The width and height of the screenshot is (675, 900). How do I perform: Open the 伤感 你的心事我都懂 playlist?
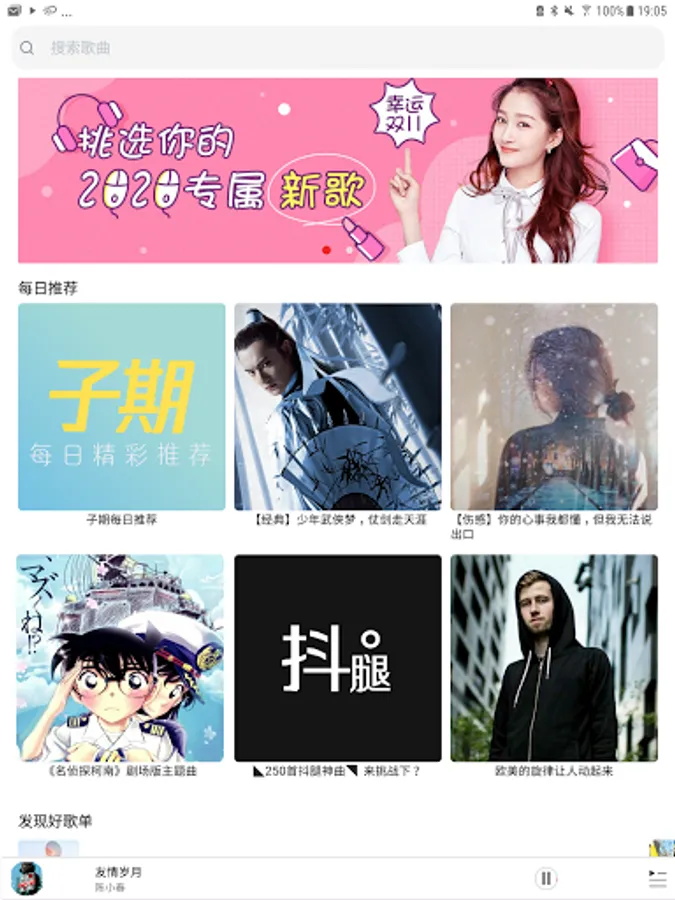pyautogui.click(x=554, y=407)
